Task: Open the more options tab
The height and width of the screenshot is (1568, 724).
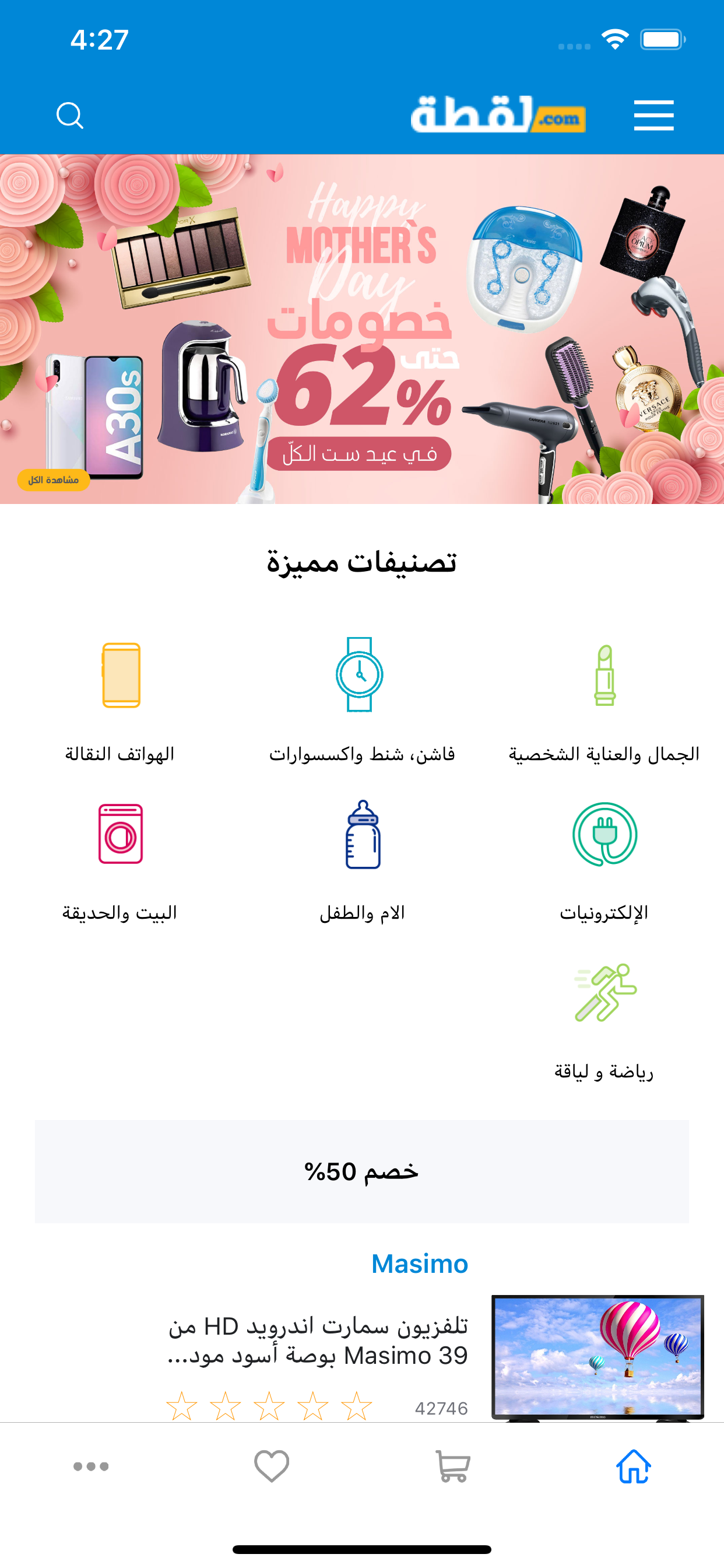Action: (91, 1466)
